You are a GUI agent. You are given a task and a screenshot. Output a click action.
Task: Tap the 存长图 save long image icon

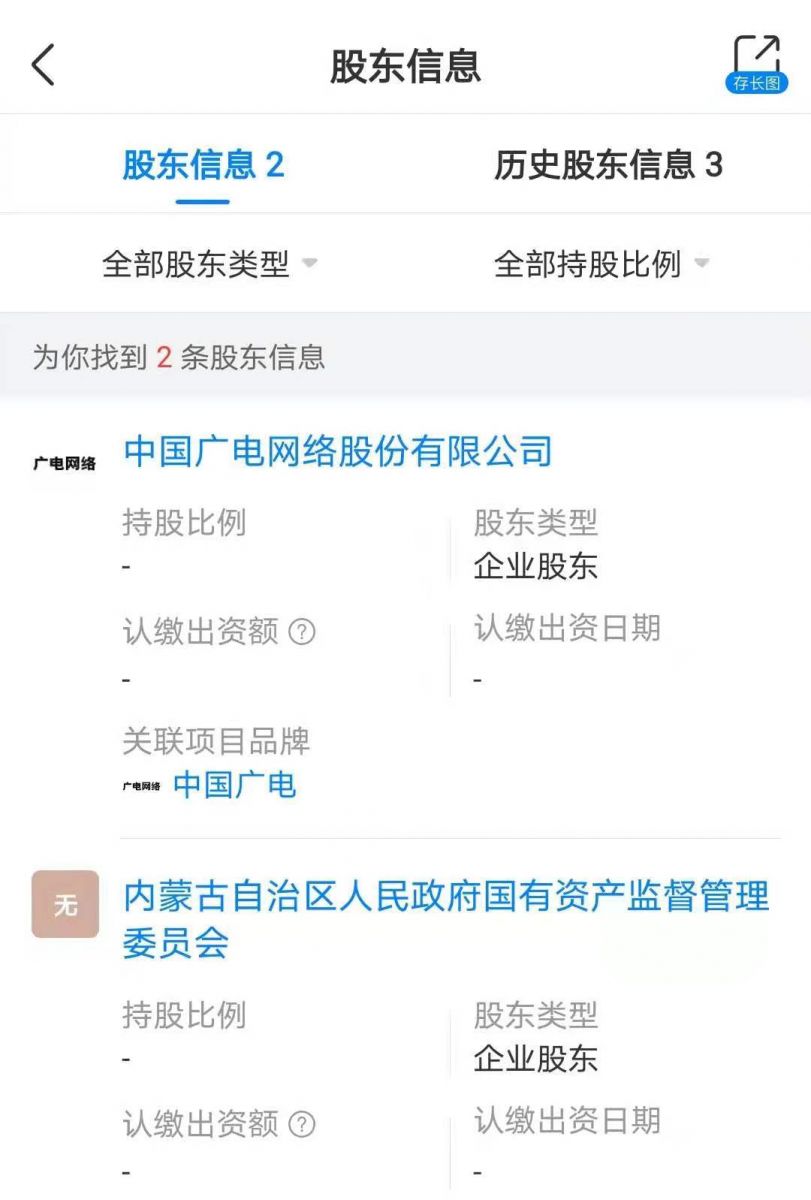[x=756, y=64]
